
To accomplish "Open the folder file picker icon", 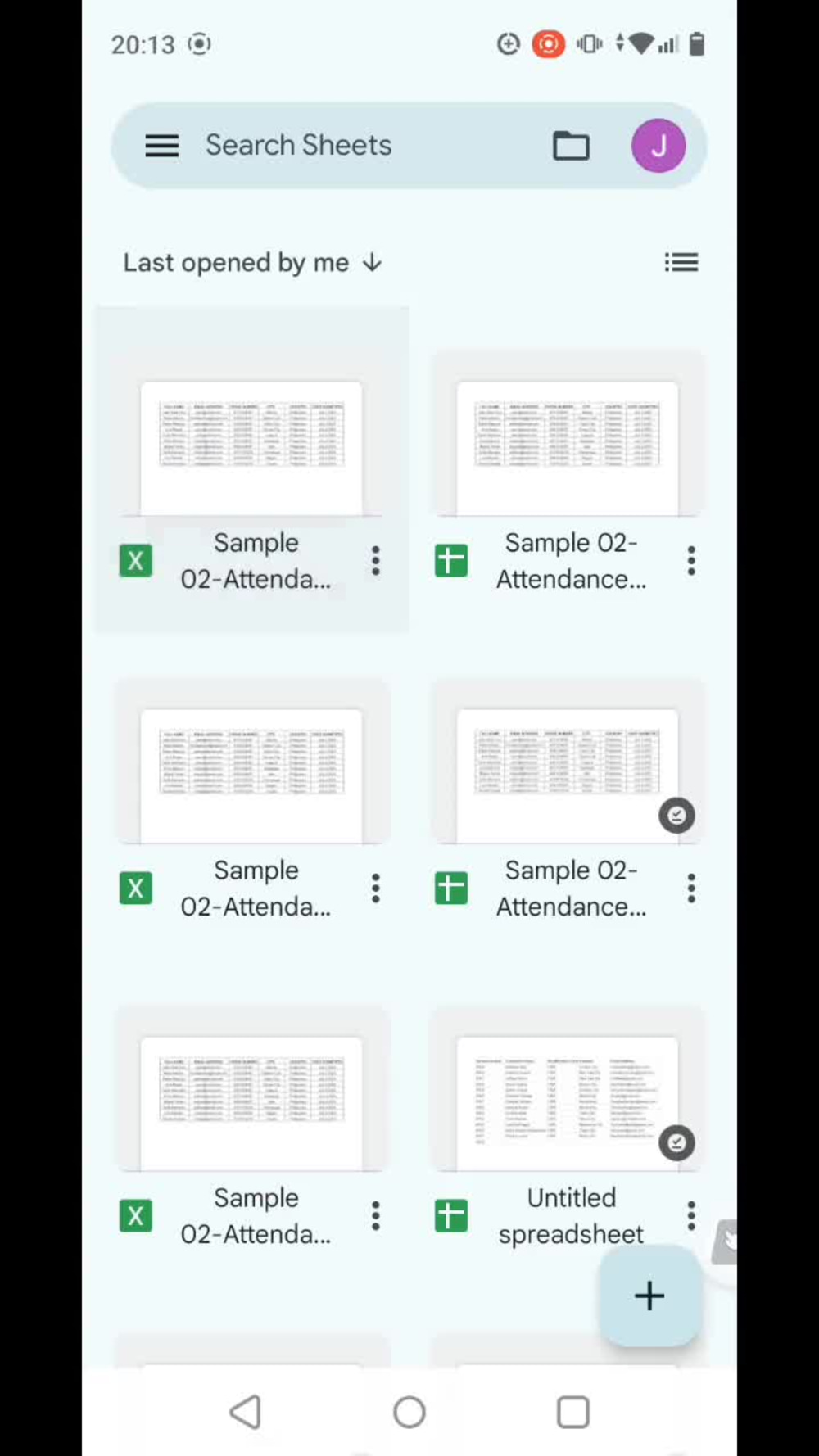I will click(x=571, y=146).
